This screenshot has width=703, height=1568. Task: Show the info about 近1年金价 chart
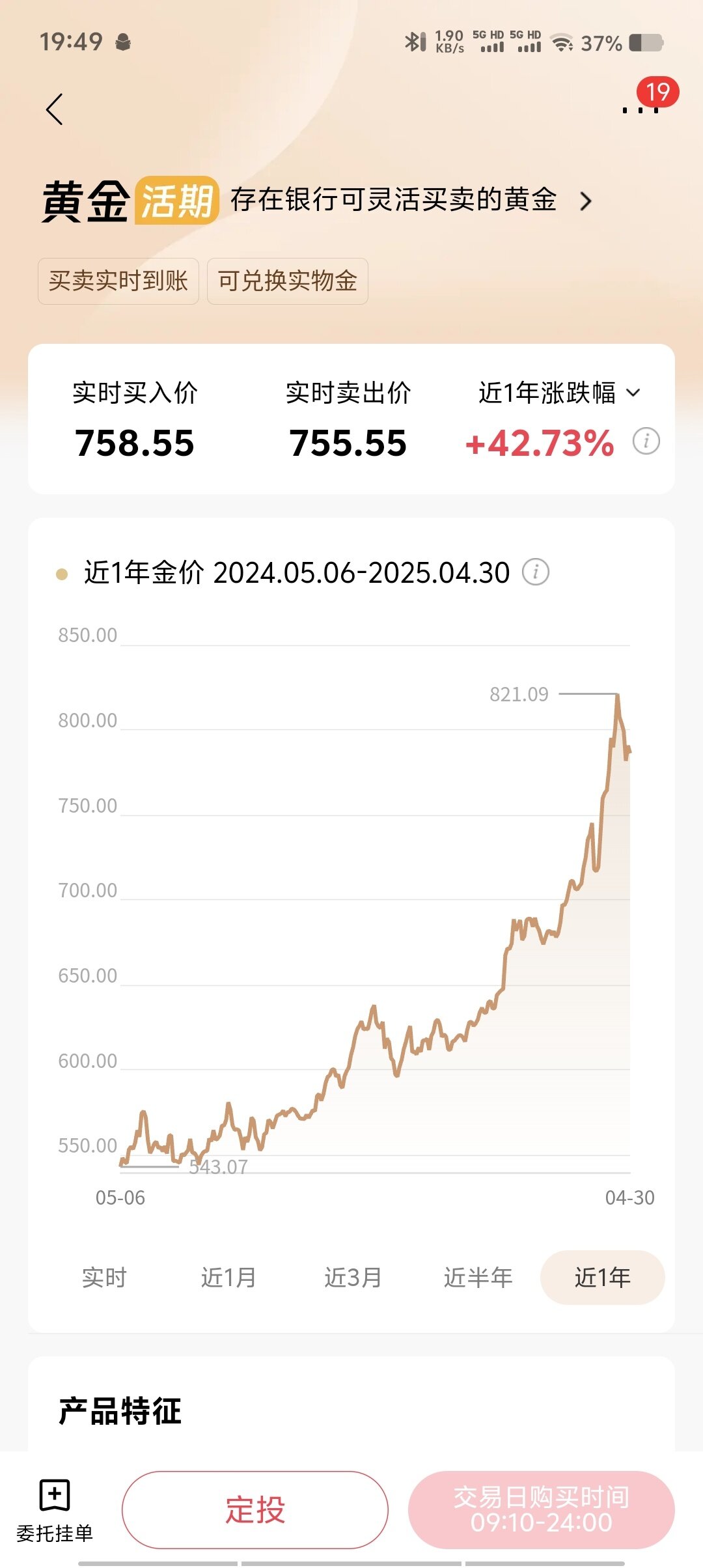pyautogui.click(x=536, y=572)
